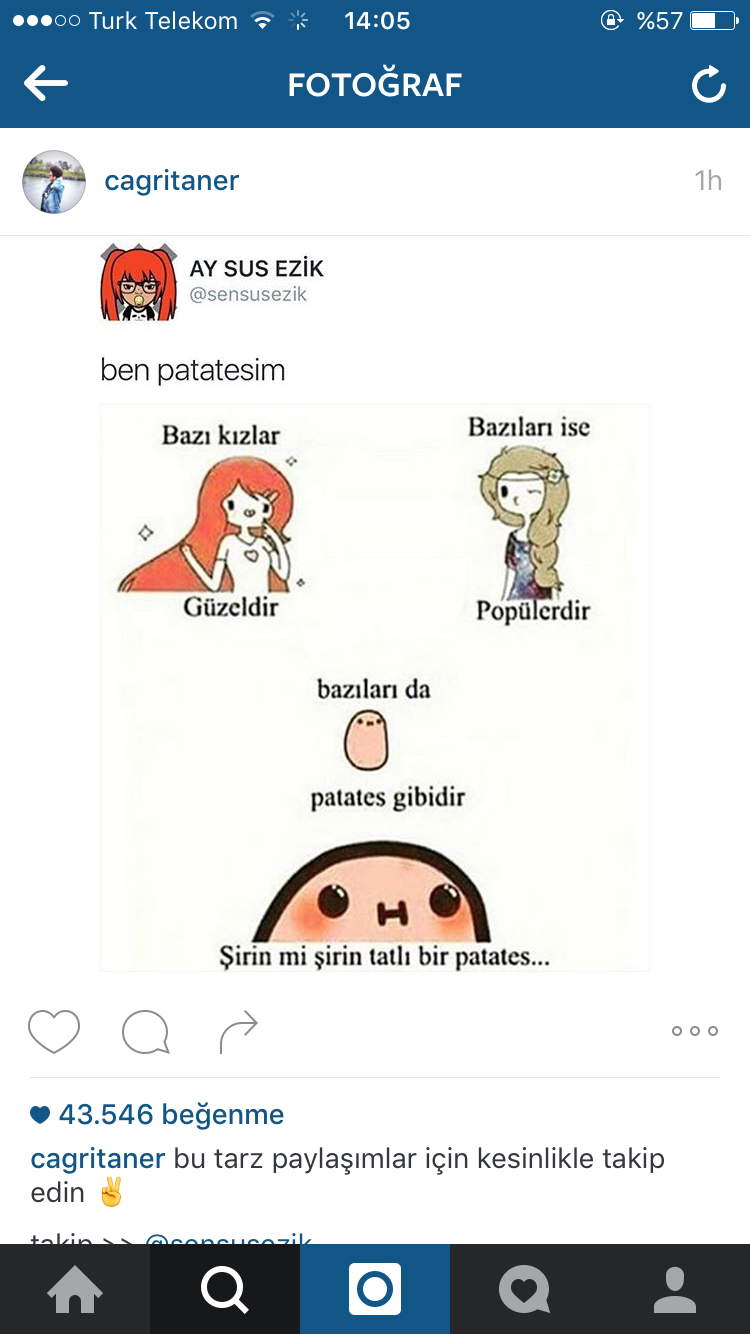Screen dimensions: 750x1334
Task: View the 43.546 beğenme likes list
Action: tap(157, 1114)
